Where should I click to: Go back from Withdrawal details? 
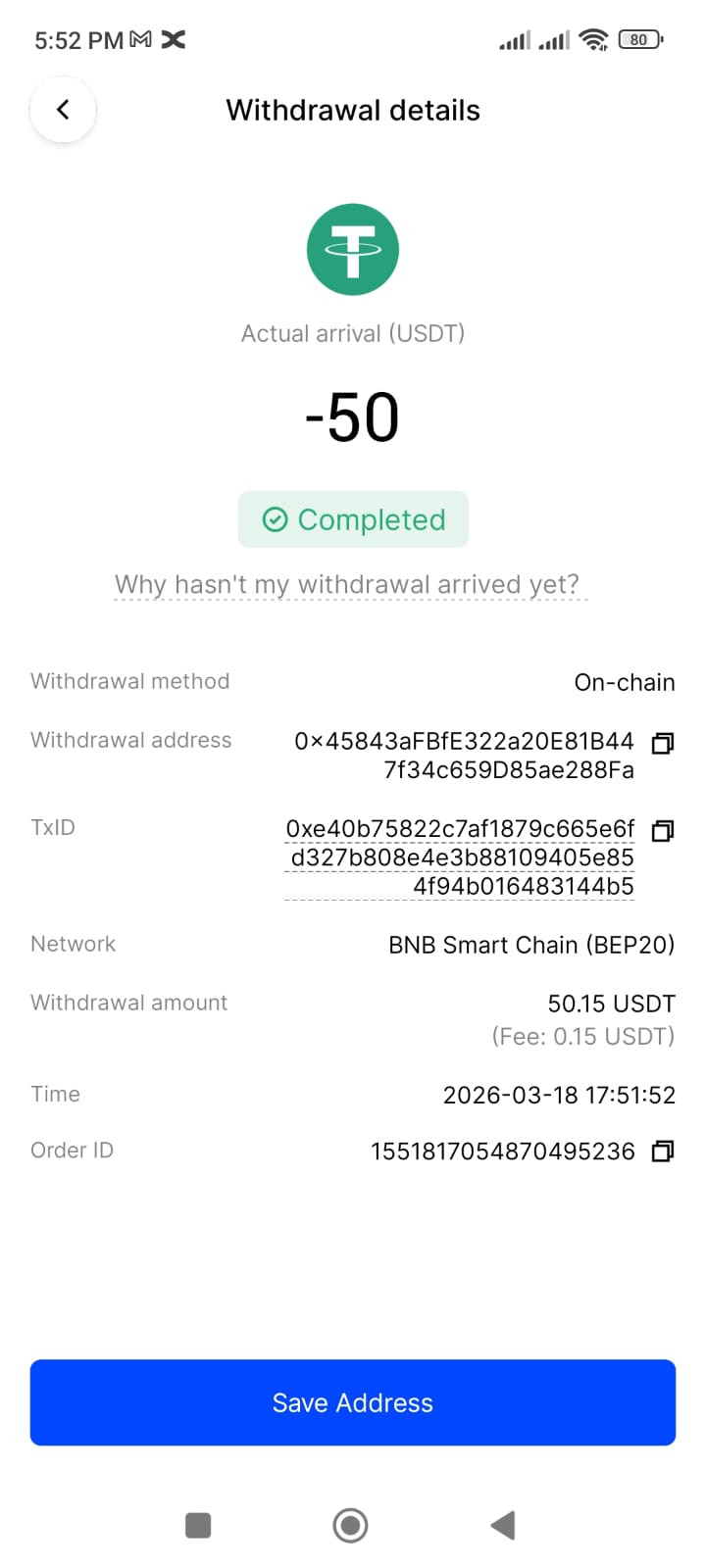click(63, 110)
